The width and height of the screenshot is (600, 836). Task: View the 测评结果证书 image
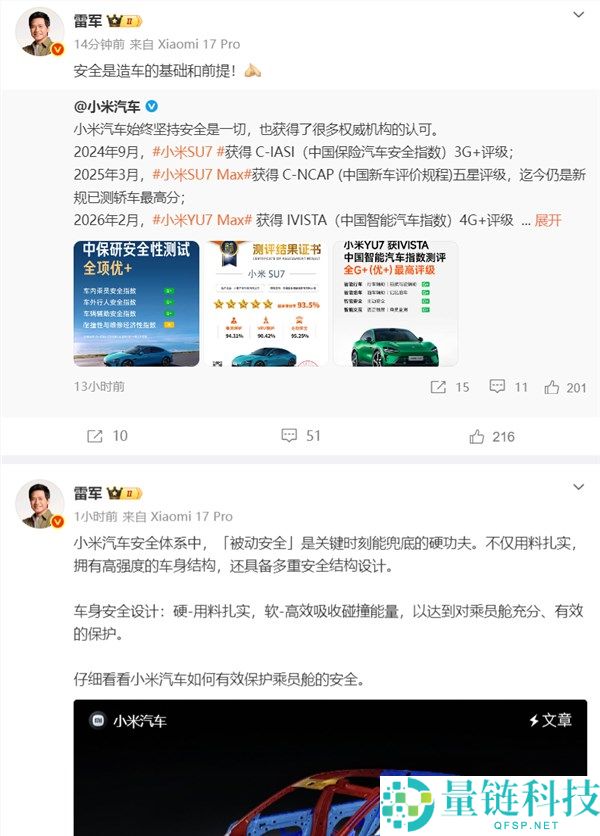pos(265,303)
